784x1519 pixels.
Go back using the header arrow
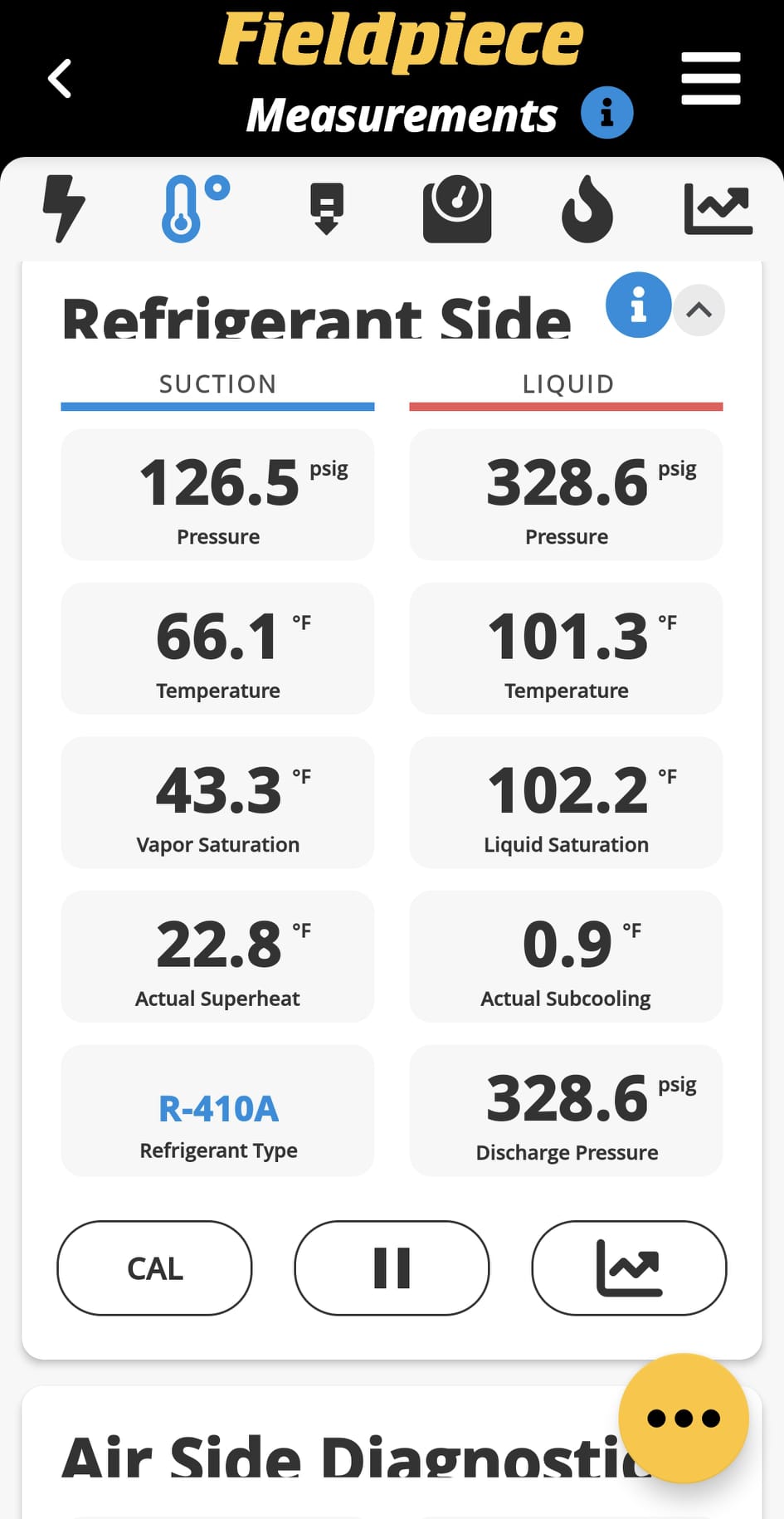coord(60,79)
